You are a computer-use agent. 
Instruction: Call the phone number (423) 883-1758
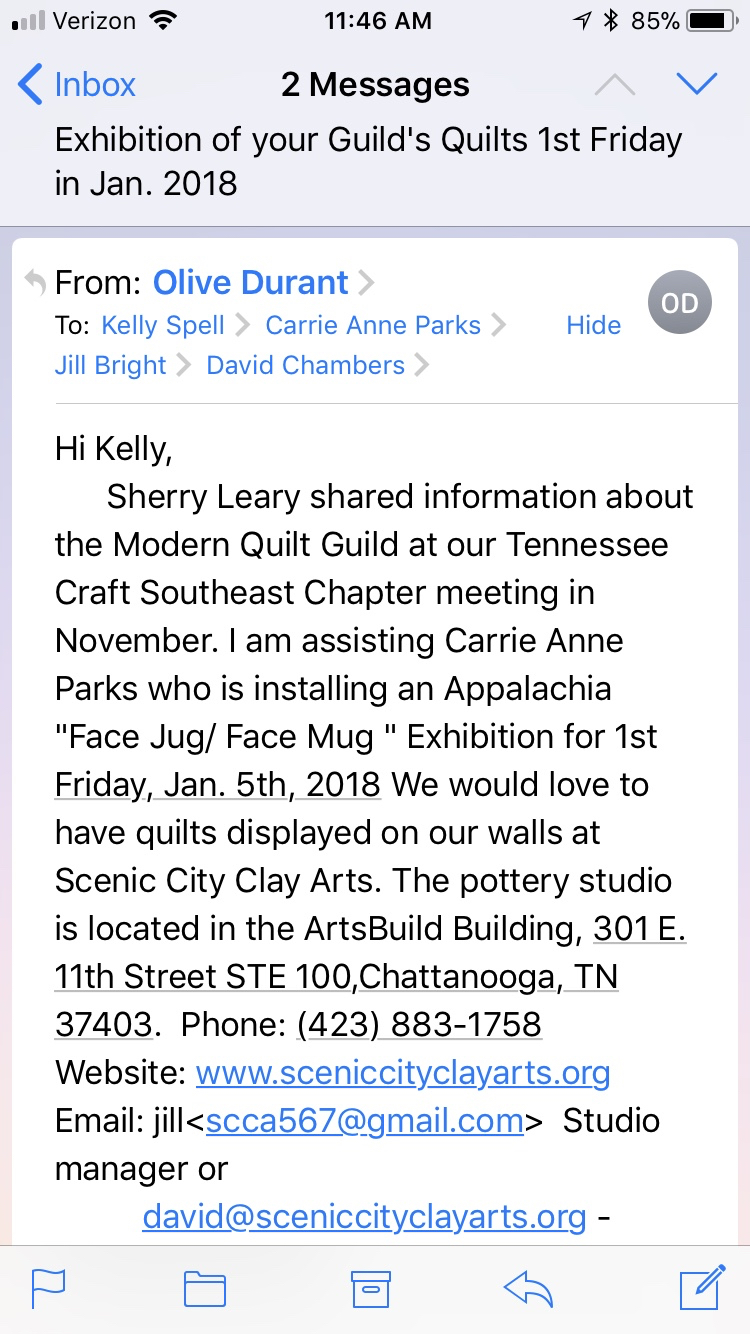point(419,1024)
